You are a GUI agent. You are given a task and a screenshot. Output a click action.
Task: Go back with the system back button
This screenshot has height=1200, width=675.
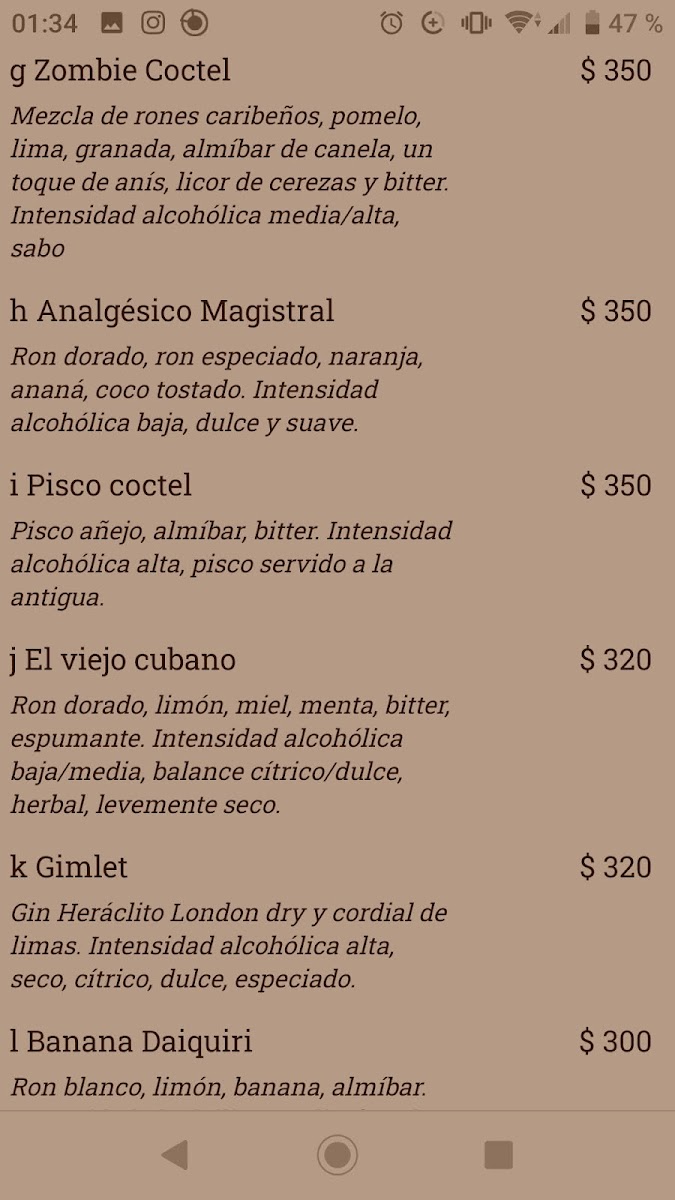pos(175,1155)
